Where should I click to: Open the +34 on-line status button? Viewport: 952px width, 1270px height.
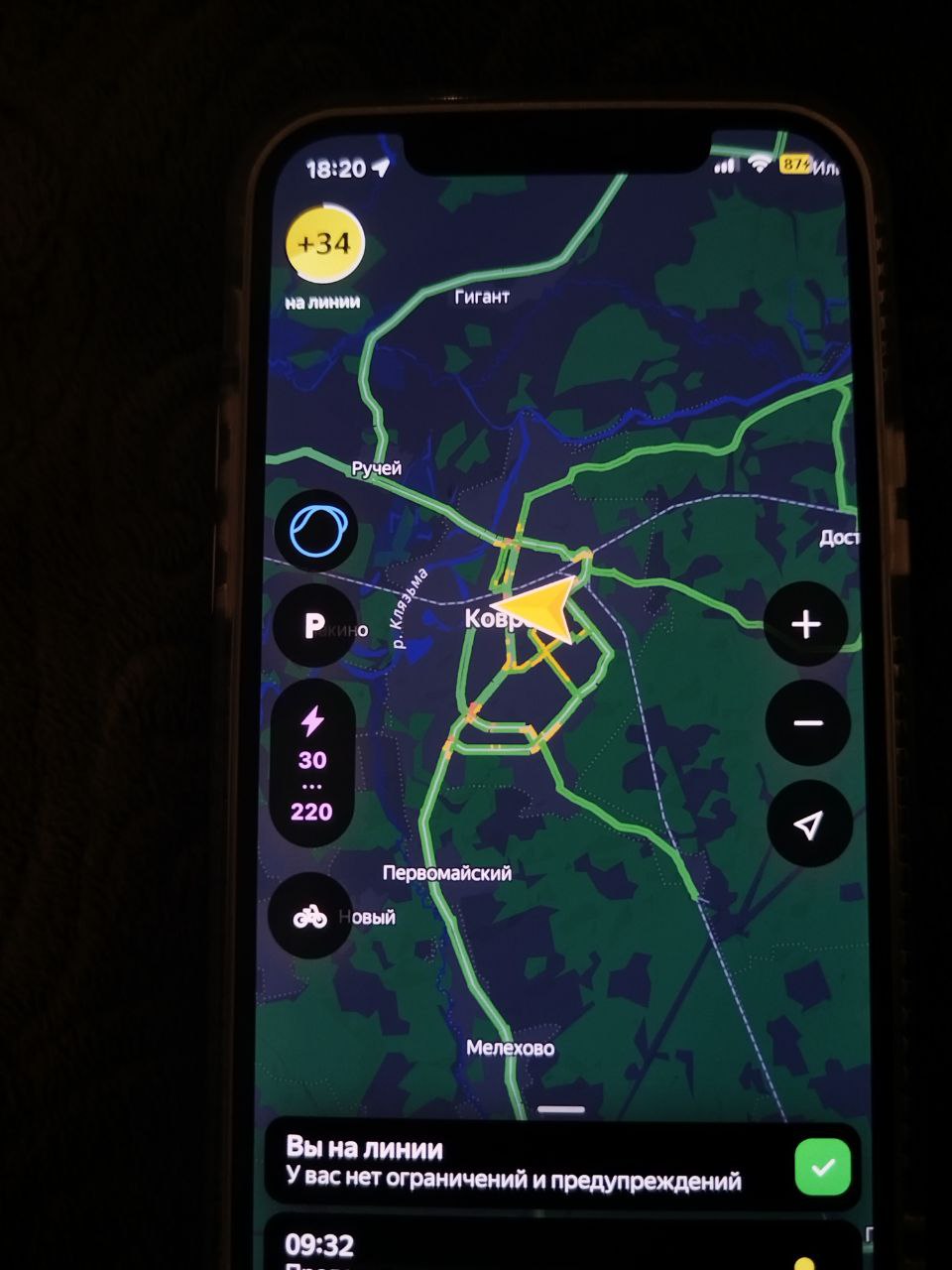(324, 243)
